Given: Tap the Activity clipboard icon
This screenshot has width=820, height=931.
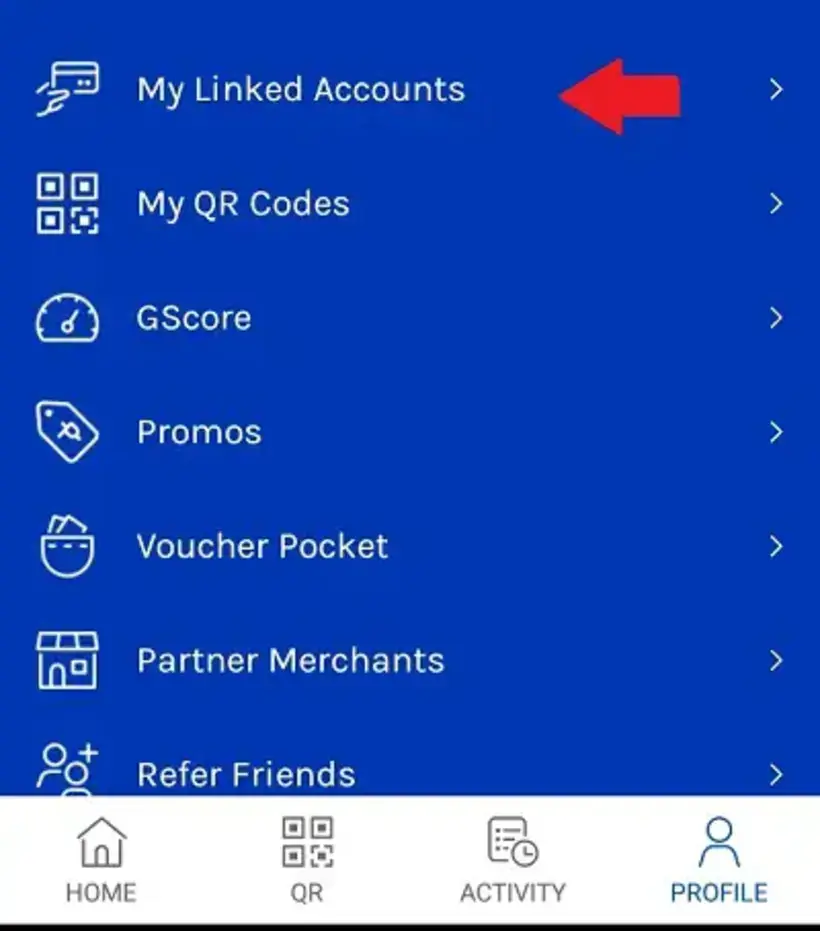Looking at the screenshot, I should tap(512, 845).
